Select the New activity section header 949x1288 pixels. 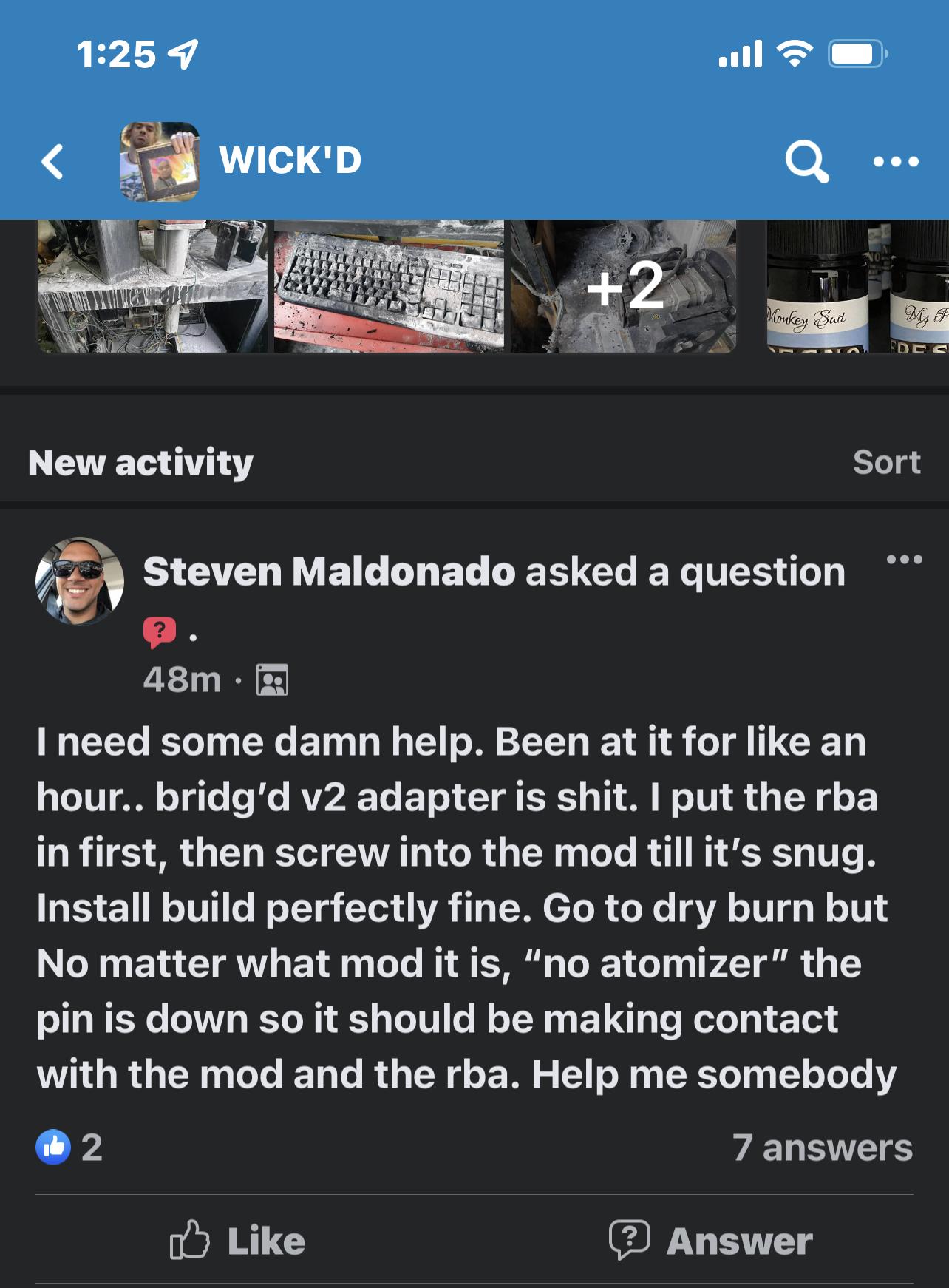[140, 462]
